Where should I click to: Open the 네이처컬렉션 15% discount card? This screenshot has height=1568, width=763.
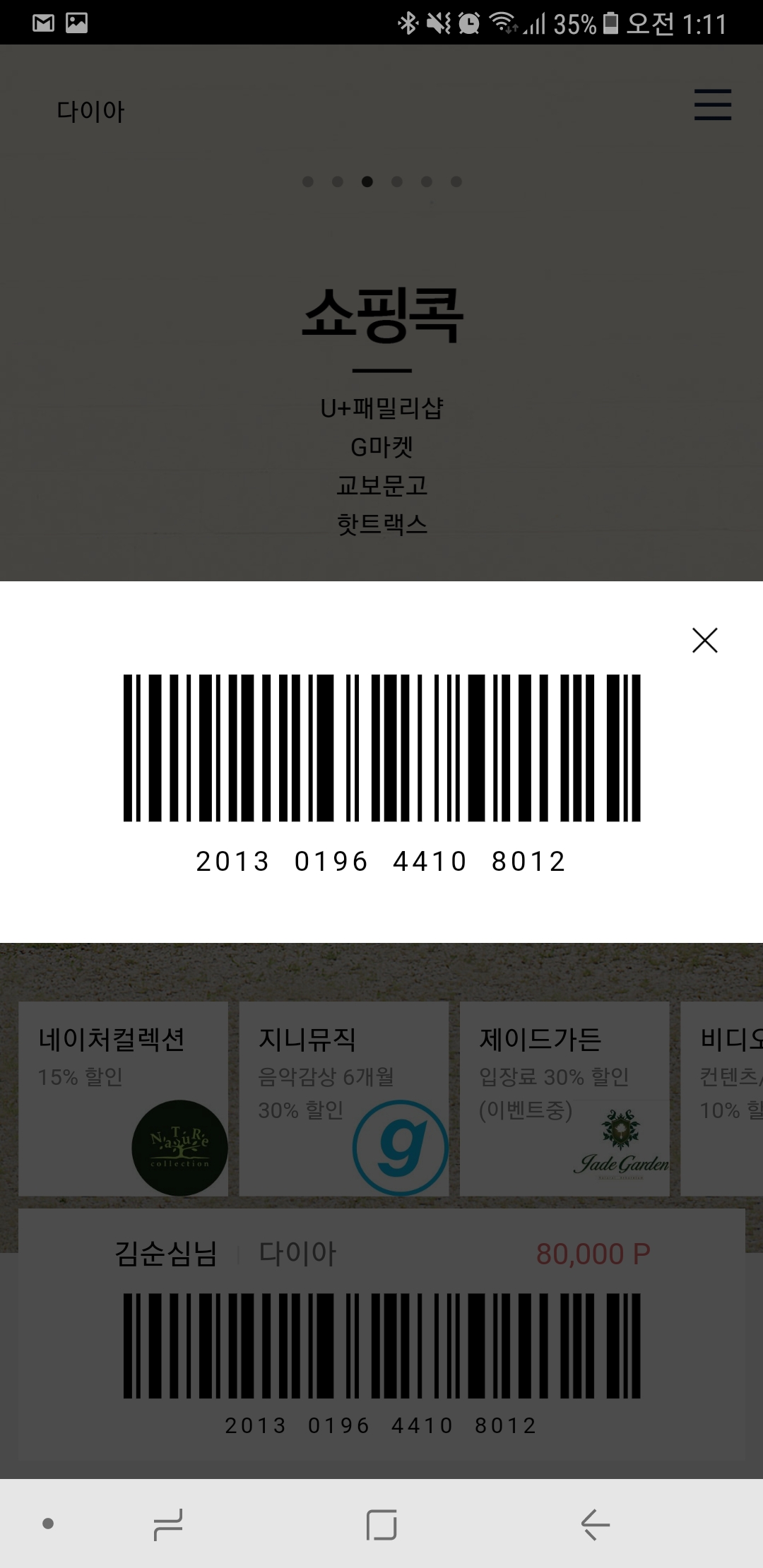123,1098
